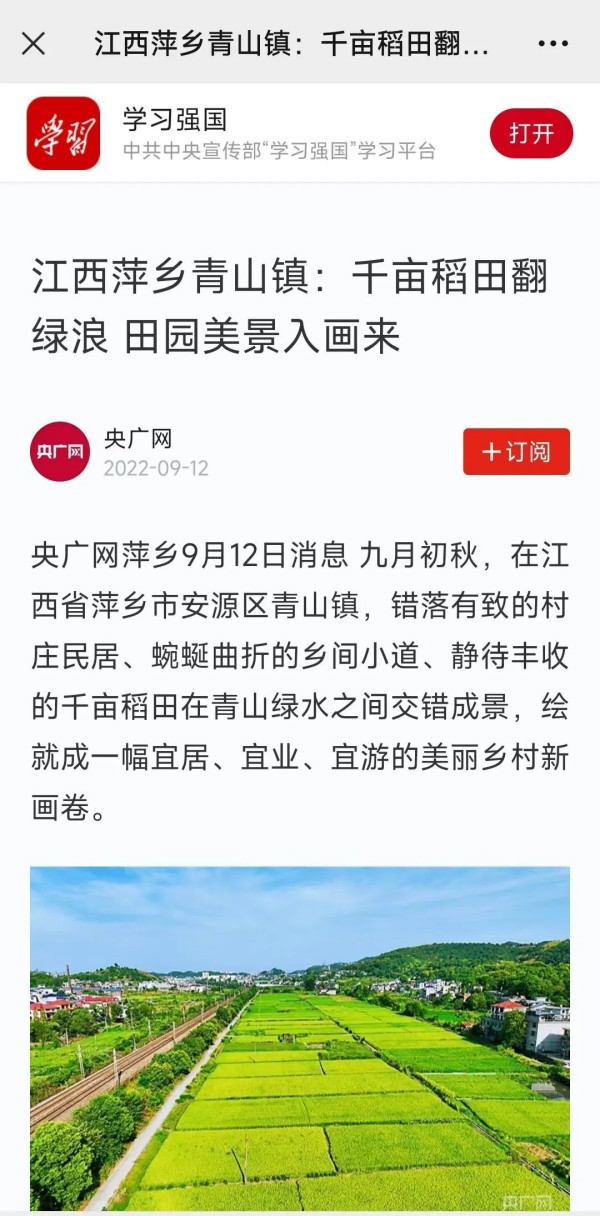Close the article page
Viewport: 600px width, 1216px height.
click(x=33, y=44)
